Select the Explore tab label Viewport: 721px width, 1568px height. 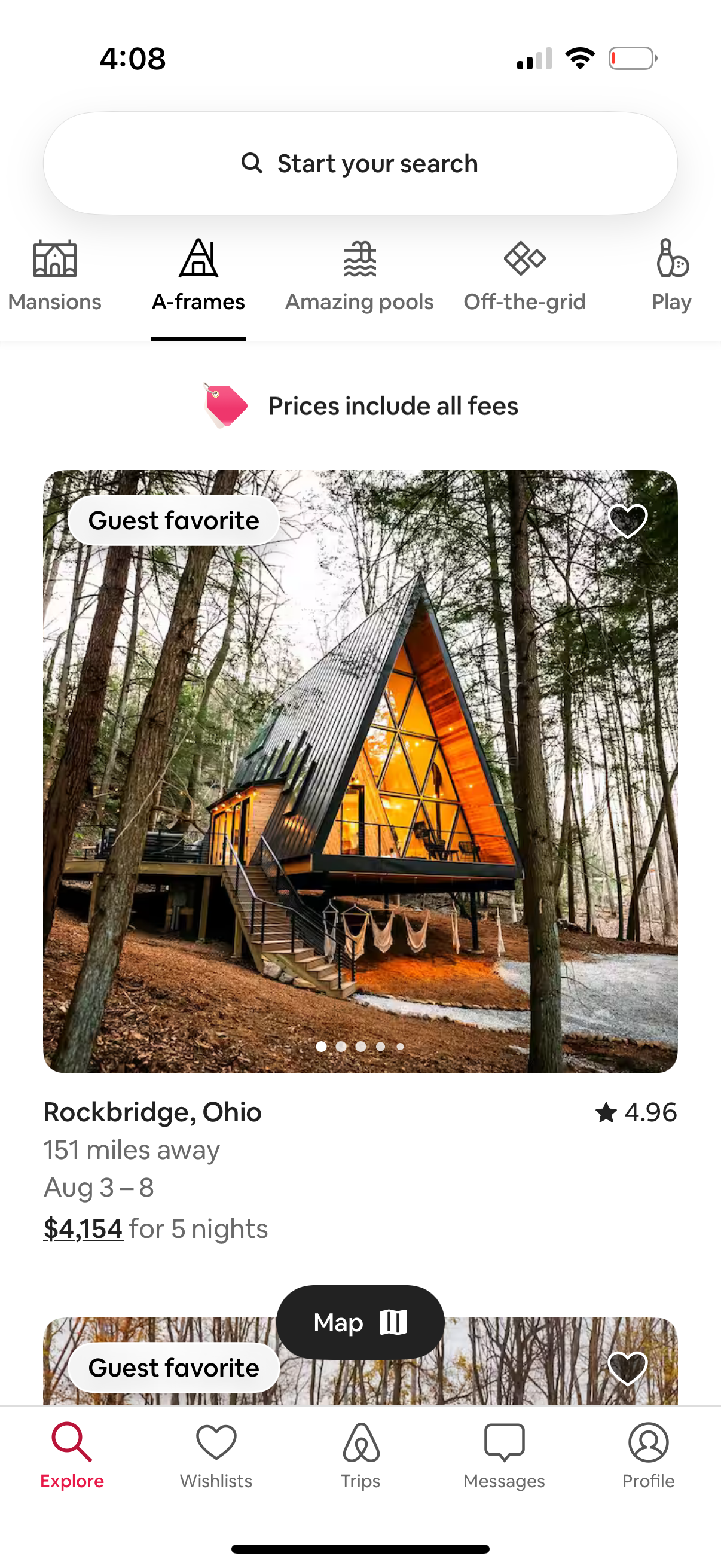[x=71, y=1481]
